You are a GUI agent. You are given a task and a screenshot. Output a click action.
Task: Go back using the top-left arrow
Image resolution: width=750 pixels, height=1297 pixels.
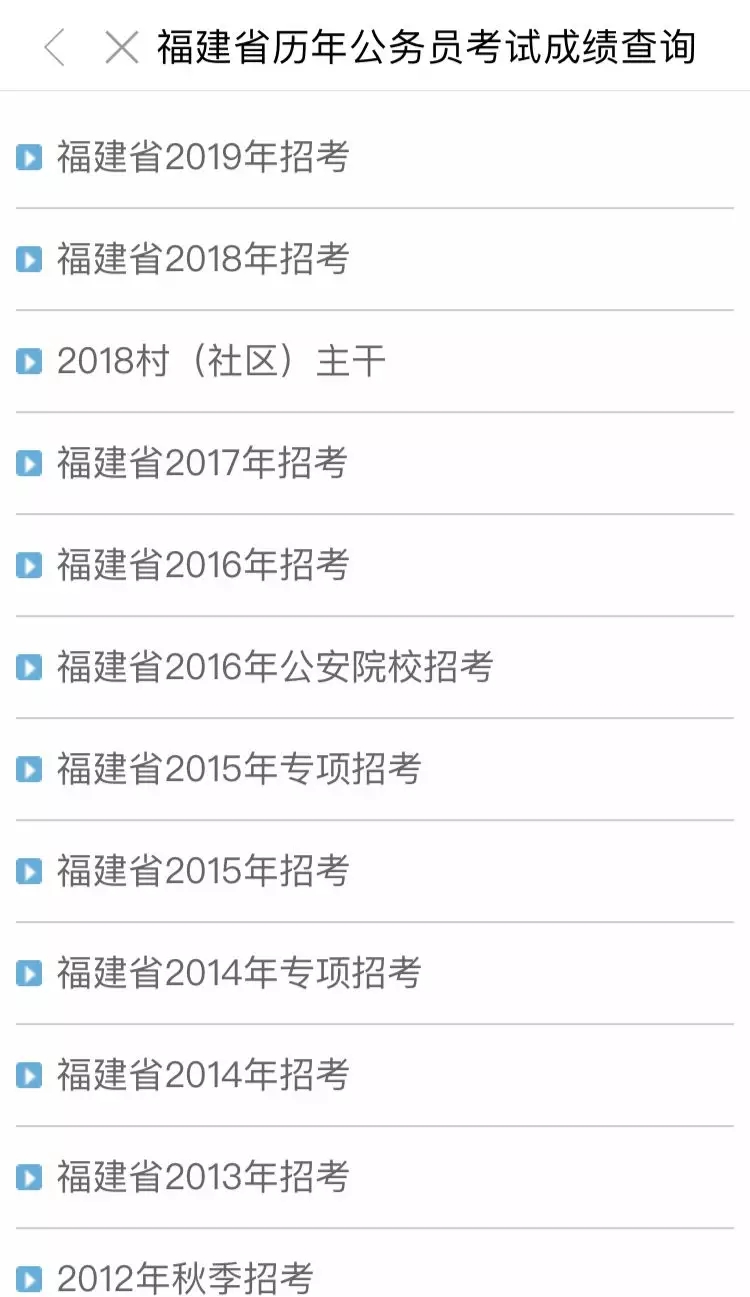(x=55, y=47)
